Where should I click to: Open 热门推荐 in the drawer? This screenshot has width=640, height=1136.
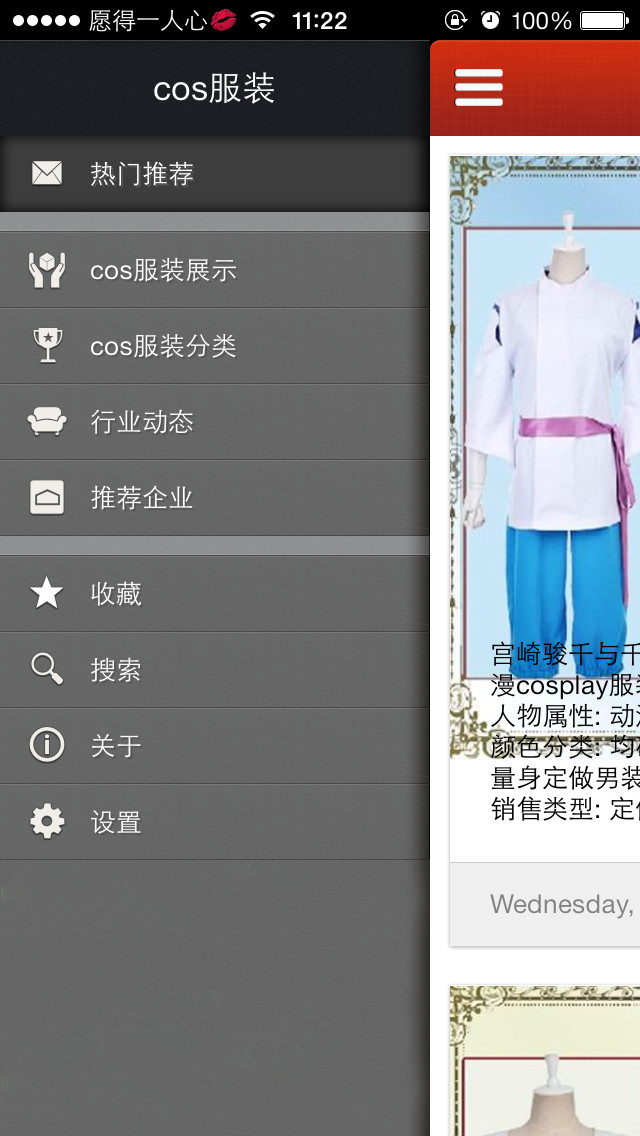pos(215,174)
